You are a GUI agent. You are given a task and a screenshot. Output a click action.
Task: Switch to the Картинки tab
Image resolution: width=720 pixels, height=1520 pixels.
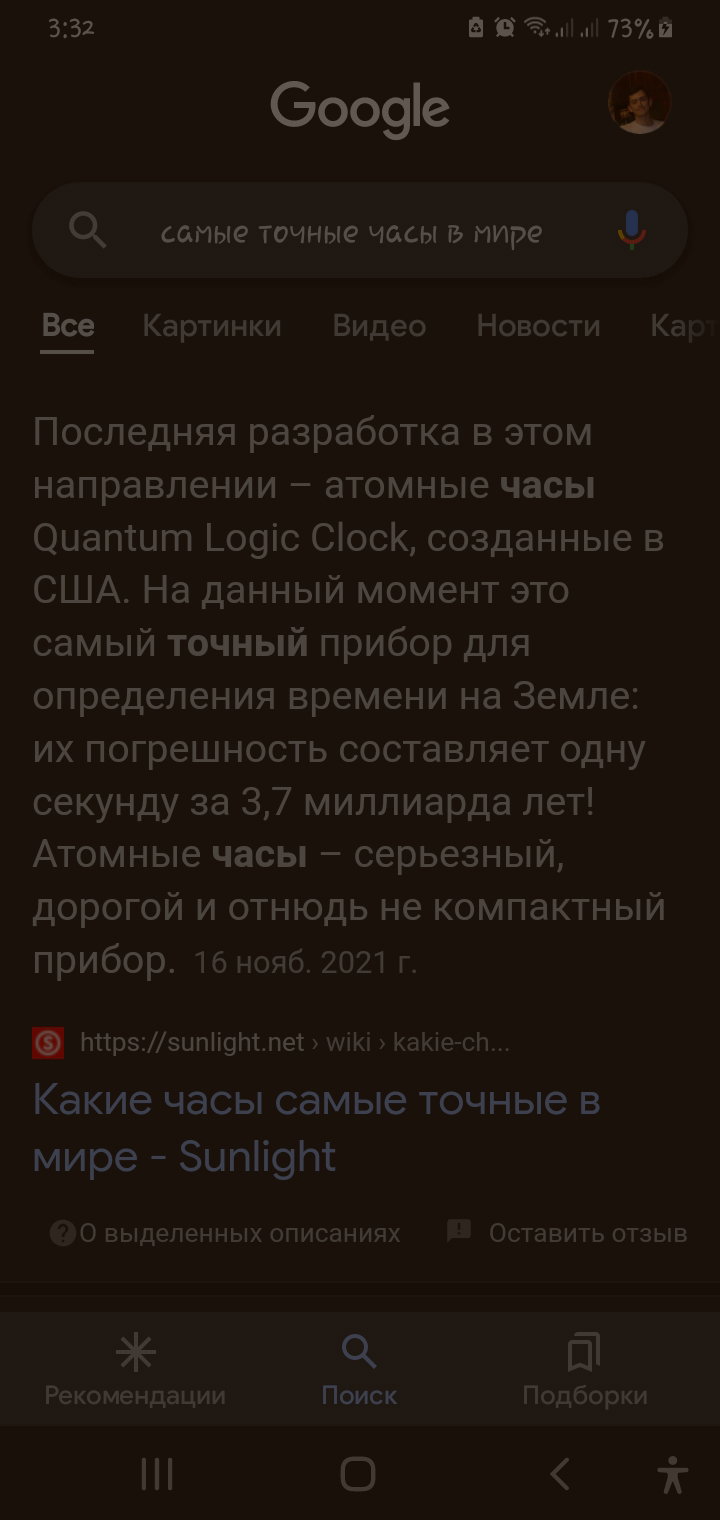[x=212, y=326]
